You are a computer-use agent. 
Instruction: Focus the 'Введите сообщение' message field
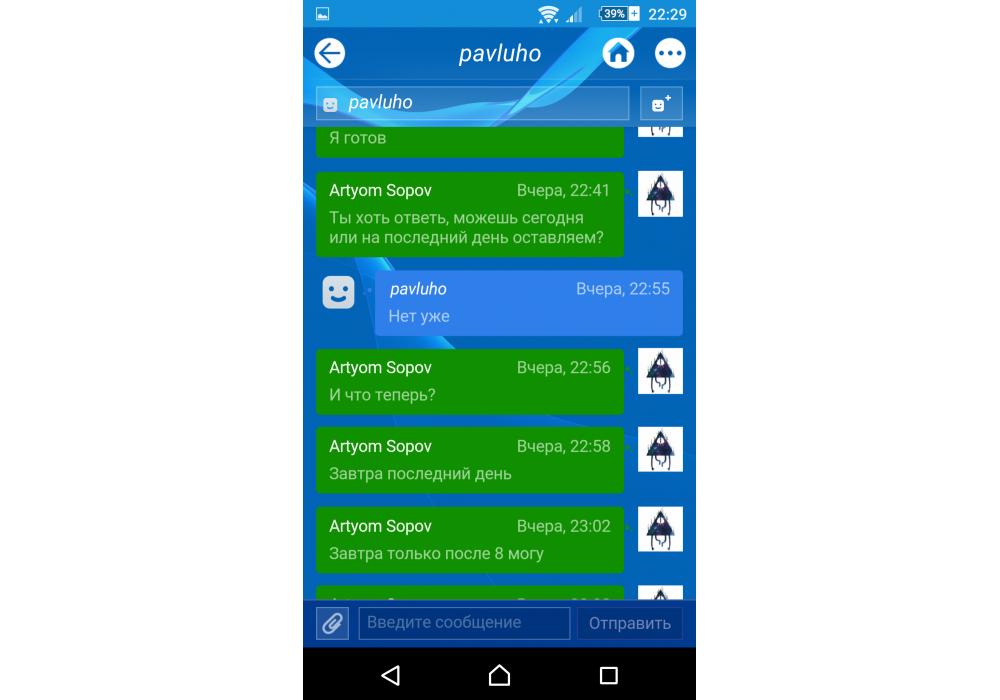[x=464, y=623]
